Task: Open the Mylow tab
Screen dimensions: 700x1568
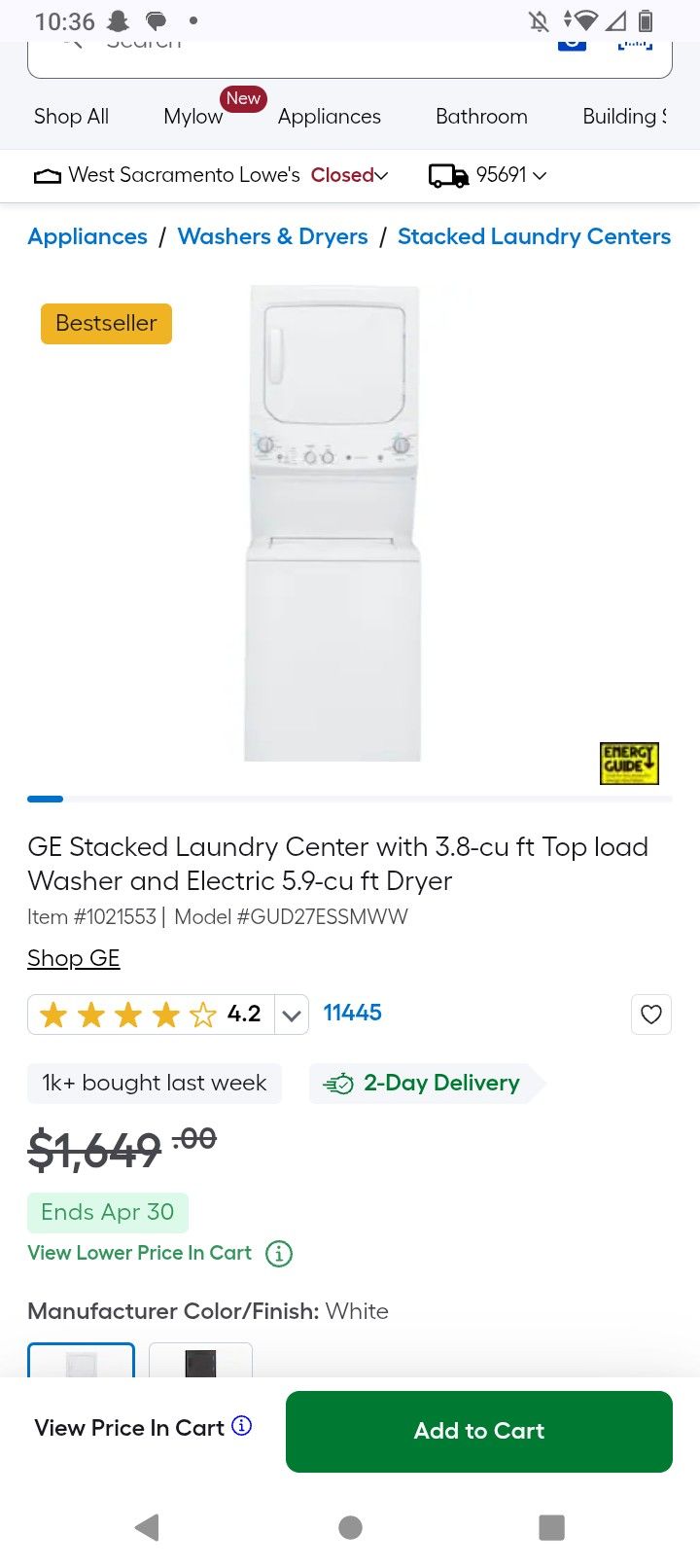Action: click(193, 117)
